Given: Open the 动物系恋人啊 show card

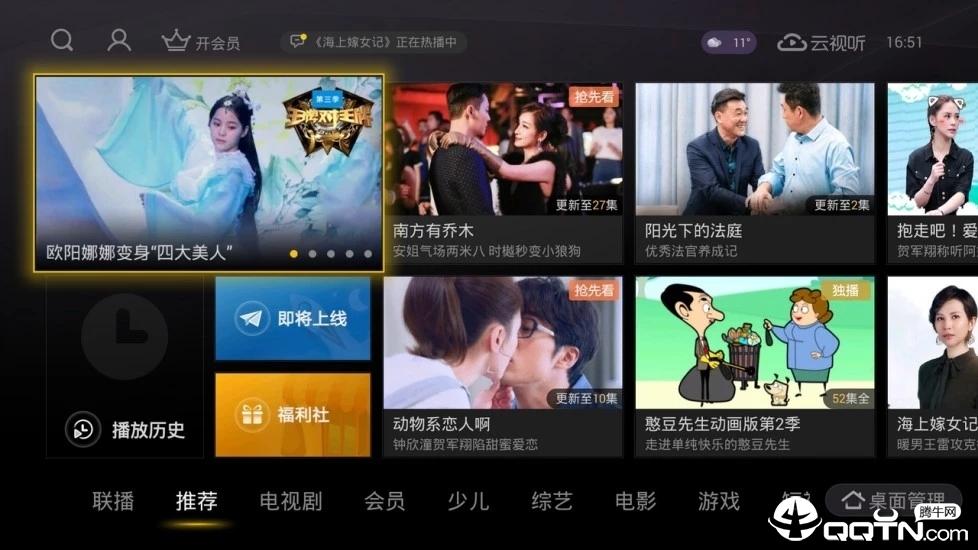Looking at the screenshot, I should click(x=503, y=366).
